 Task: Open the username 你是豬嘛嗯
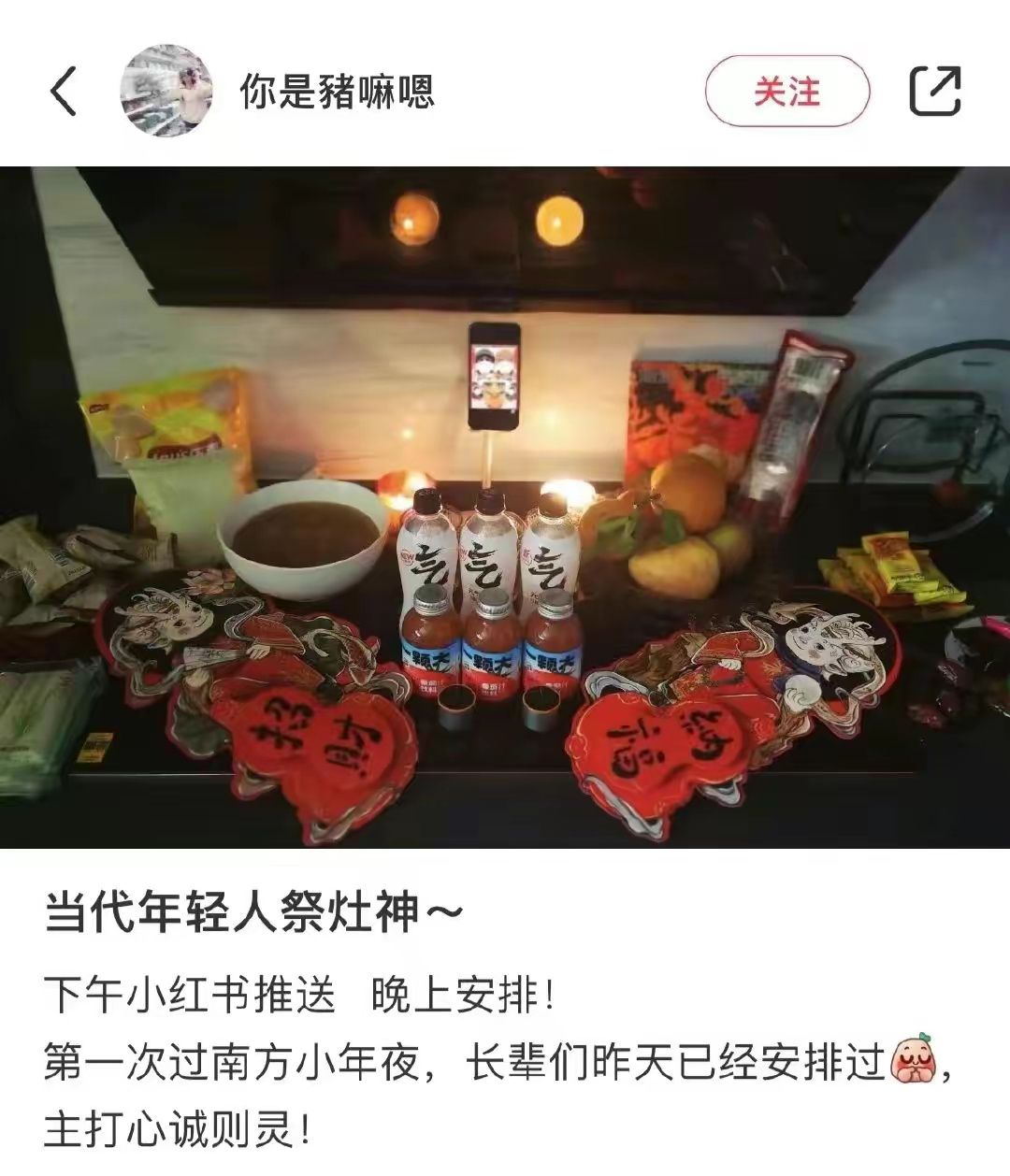pyautogui.click(x=337, y=92)
